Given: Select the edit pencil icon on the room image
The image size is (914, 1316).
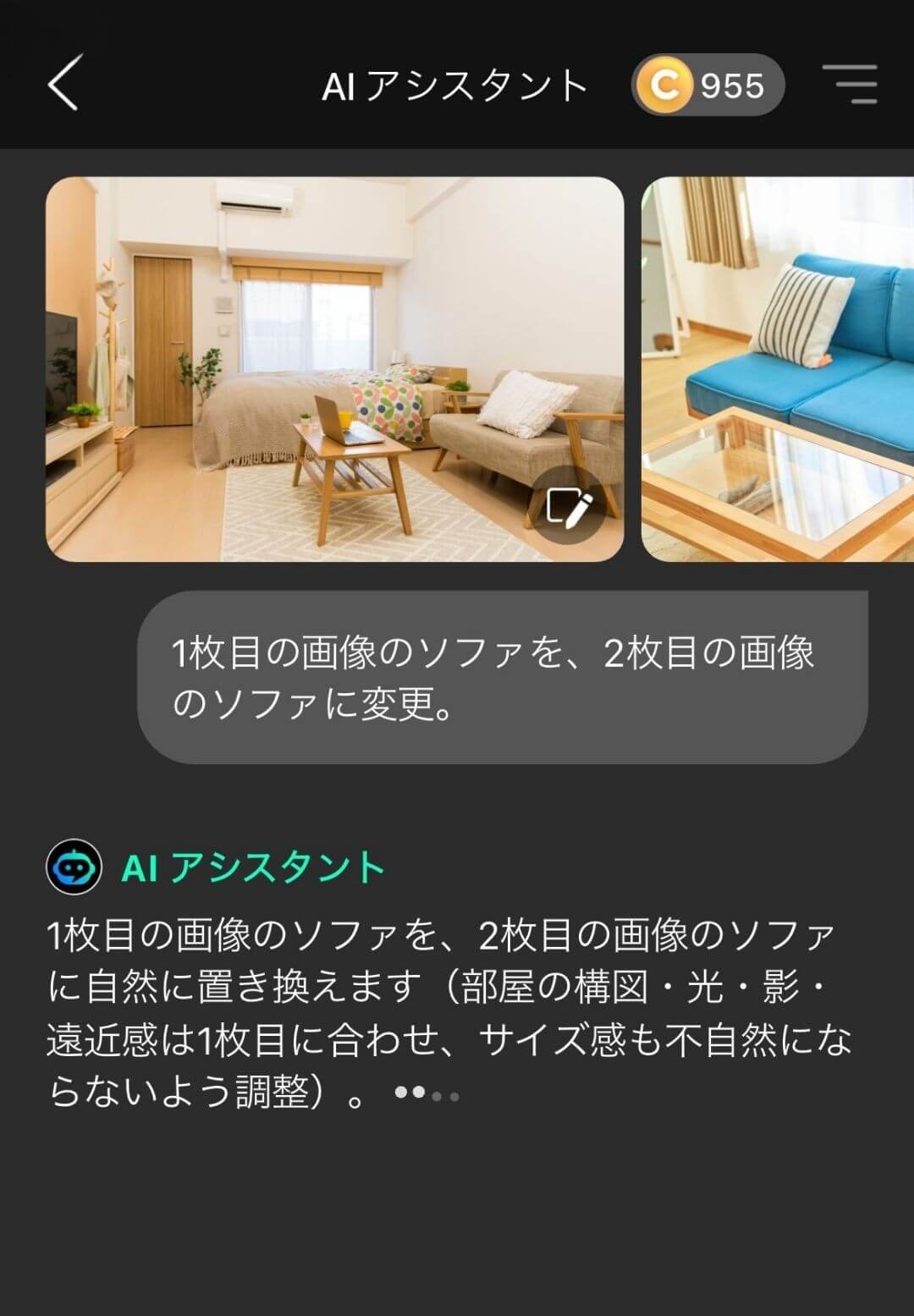Looking at the screenshot, I should click(569, 506).
